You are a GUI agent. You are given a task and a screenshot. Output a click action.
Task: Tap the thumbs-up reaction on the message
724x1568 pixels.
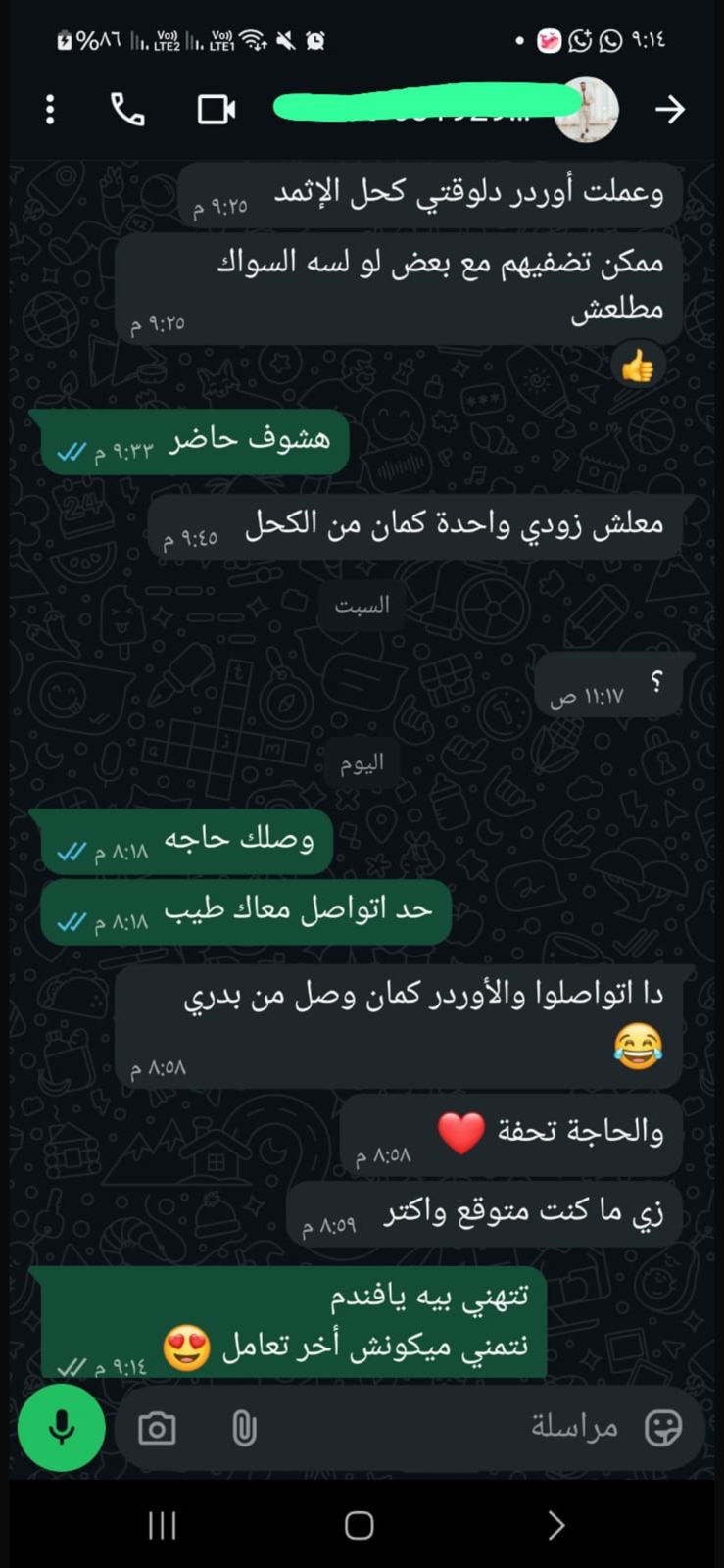tap(638, 367)
